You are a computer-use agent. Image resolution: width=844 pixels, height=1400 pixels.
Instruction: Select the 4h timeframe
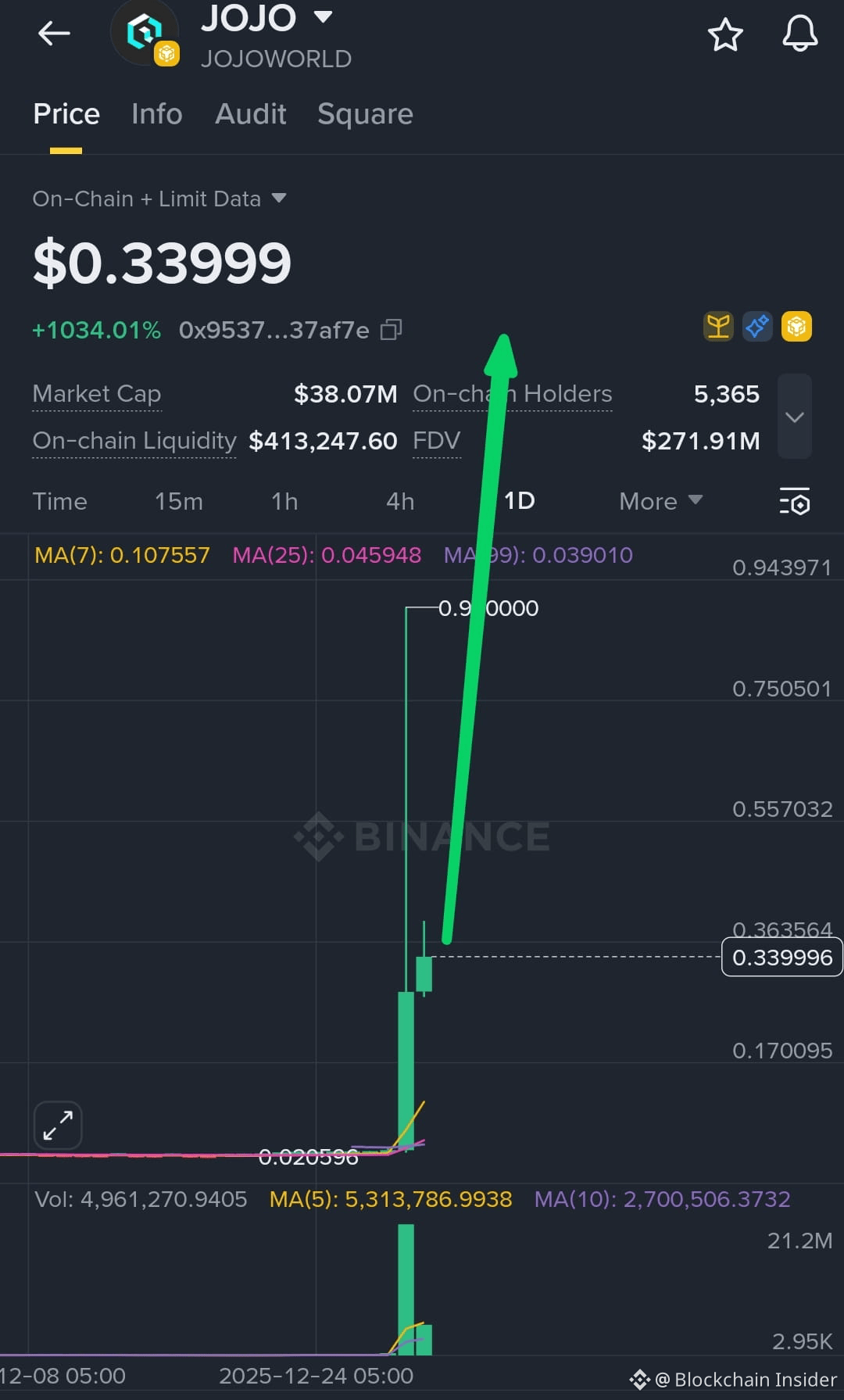tap(399, 501)
